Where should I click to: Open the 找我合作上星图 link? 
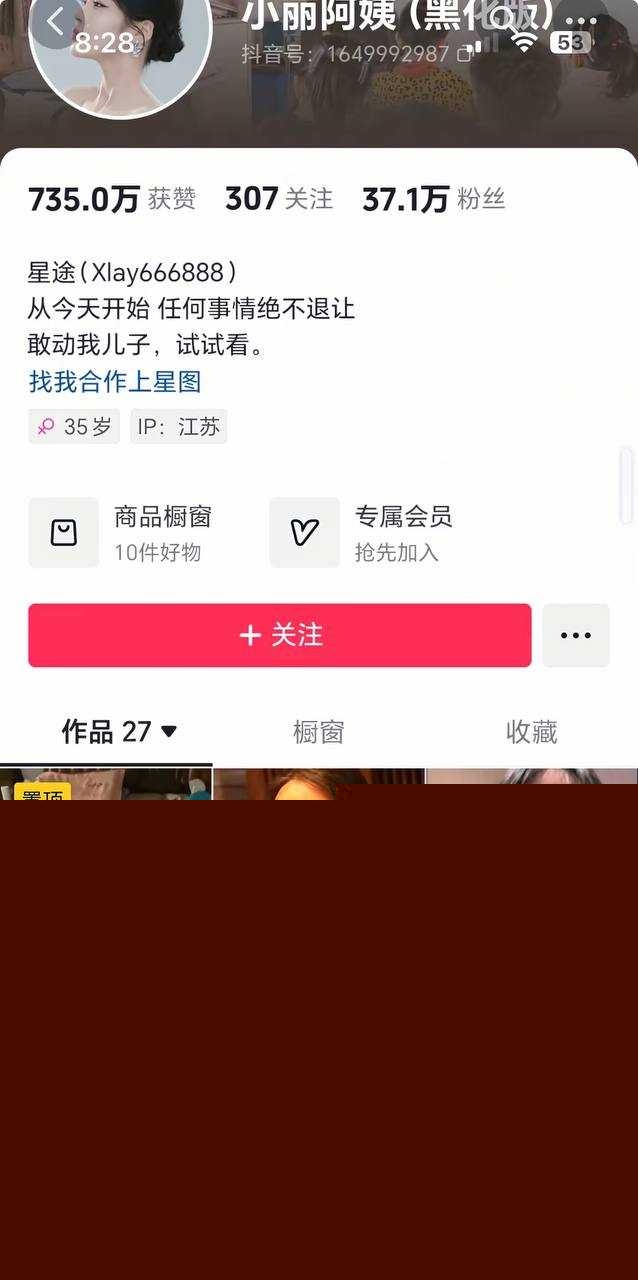coord(115,382)
